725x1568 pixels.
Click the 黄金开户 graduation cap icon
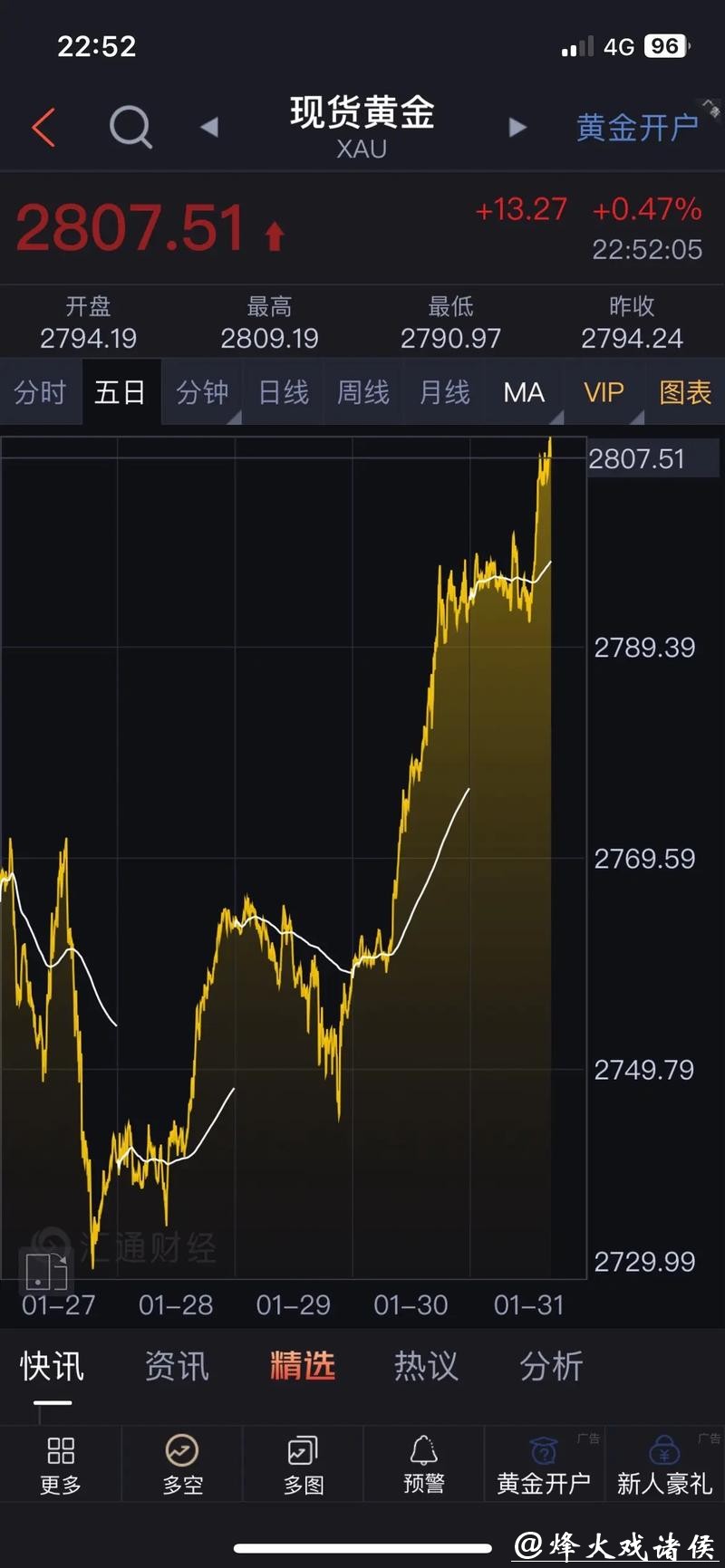pyautogui.click(x=543, y=1458)
